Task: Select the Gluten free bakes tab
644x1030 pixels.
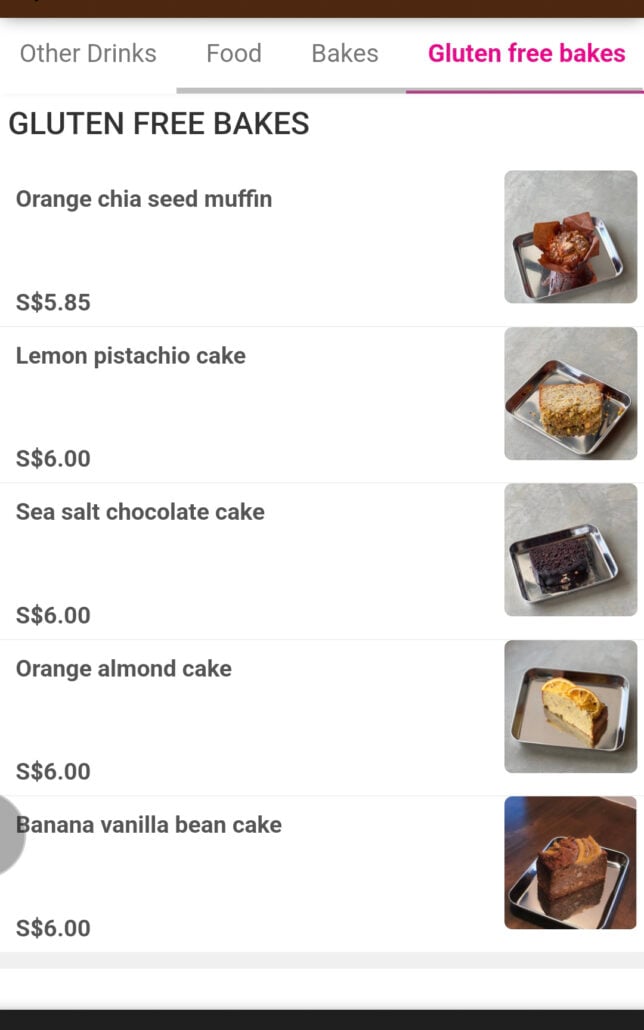Action: click(x=526, y=54)
